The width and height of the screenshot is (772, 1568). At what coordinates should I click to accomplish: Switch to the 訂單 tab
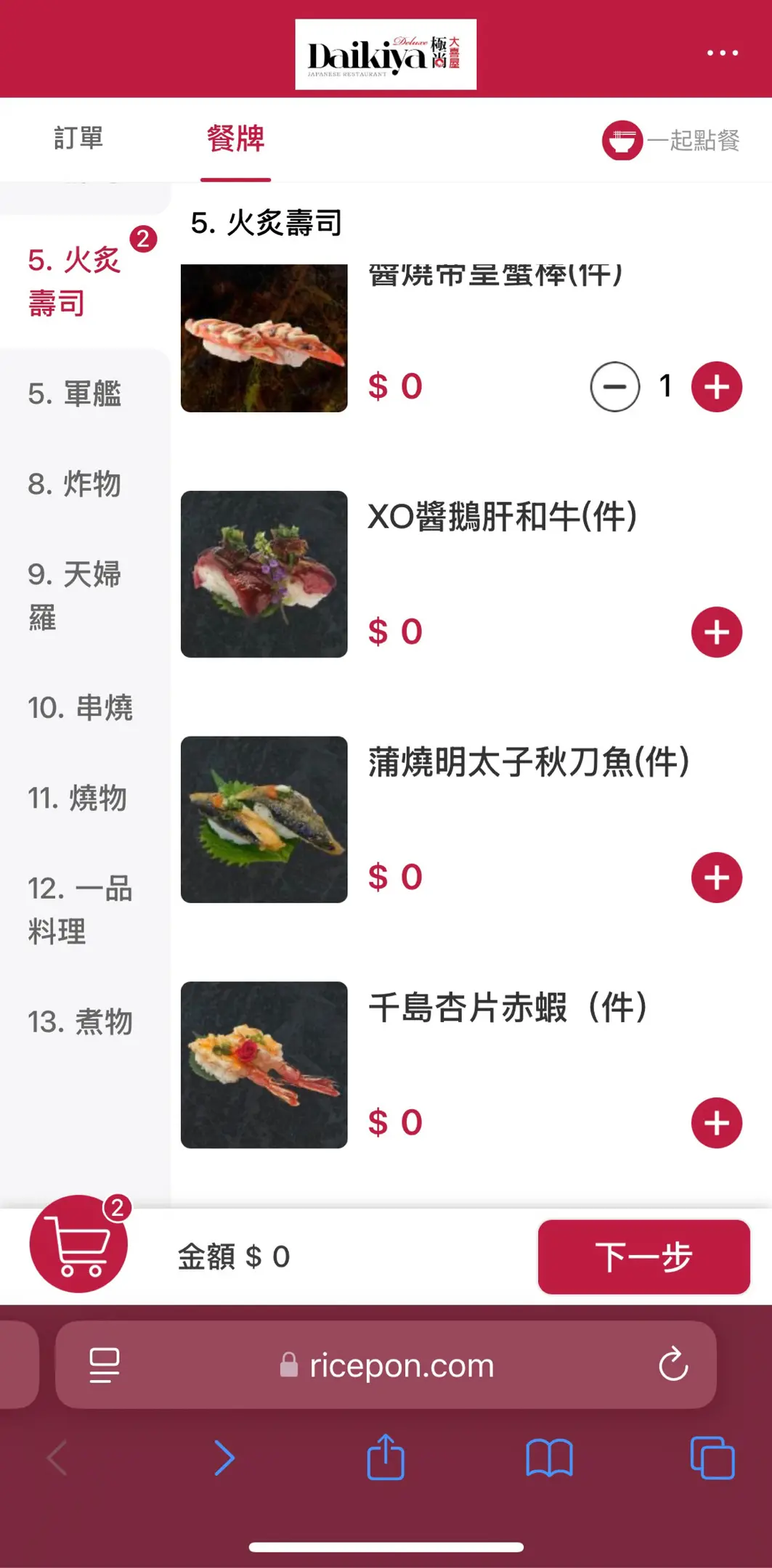[78, 138]
